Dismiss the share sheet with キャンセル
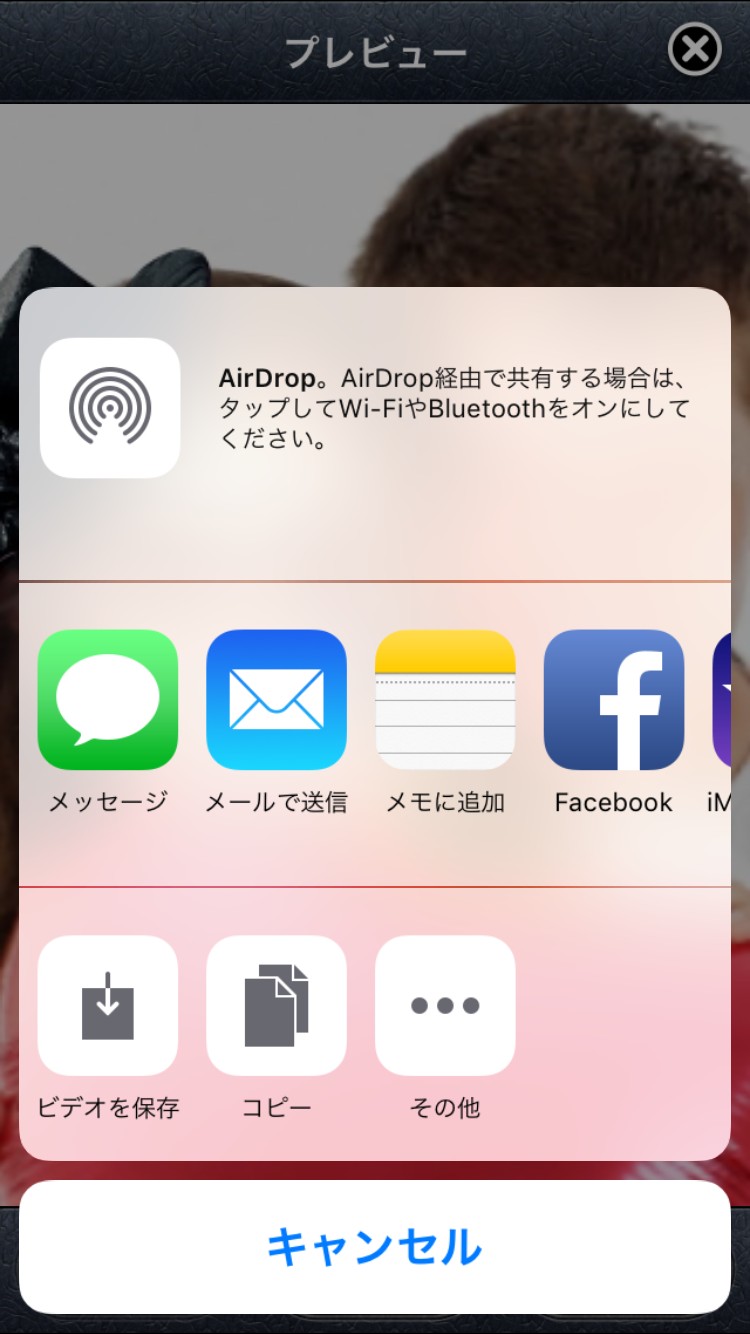 point(375,1247)
